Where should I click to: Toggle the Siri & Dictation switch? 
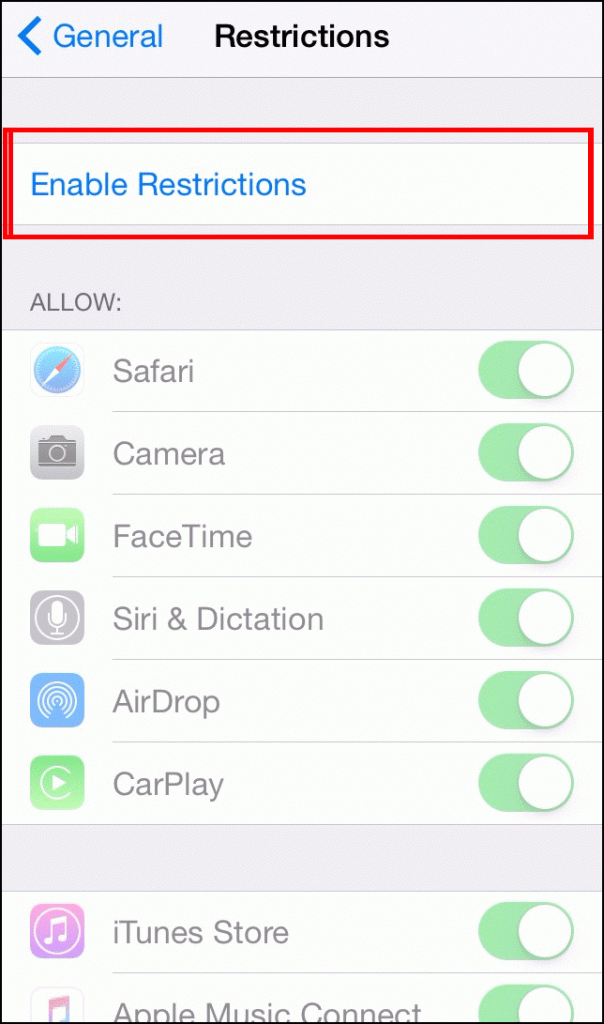pyautogui.click(x=526, y=618)
